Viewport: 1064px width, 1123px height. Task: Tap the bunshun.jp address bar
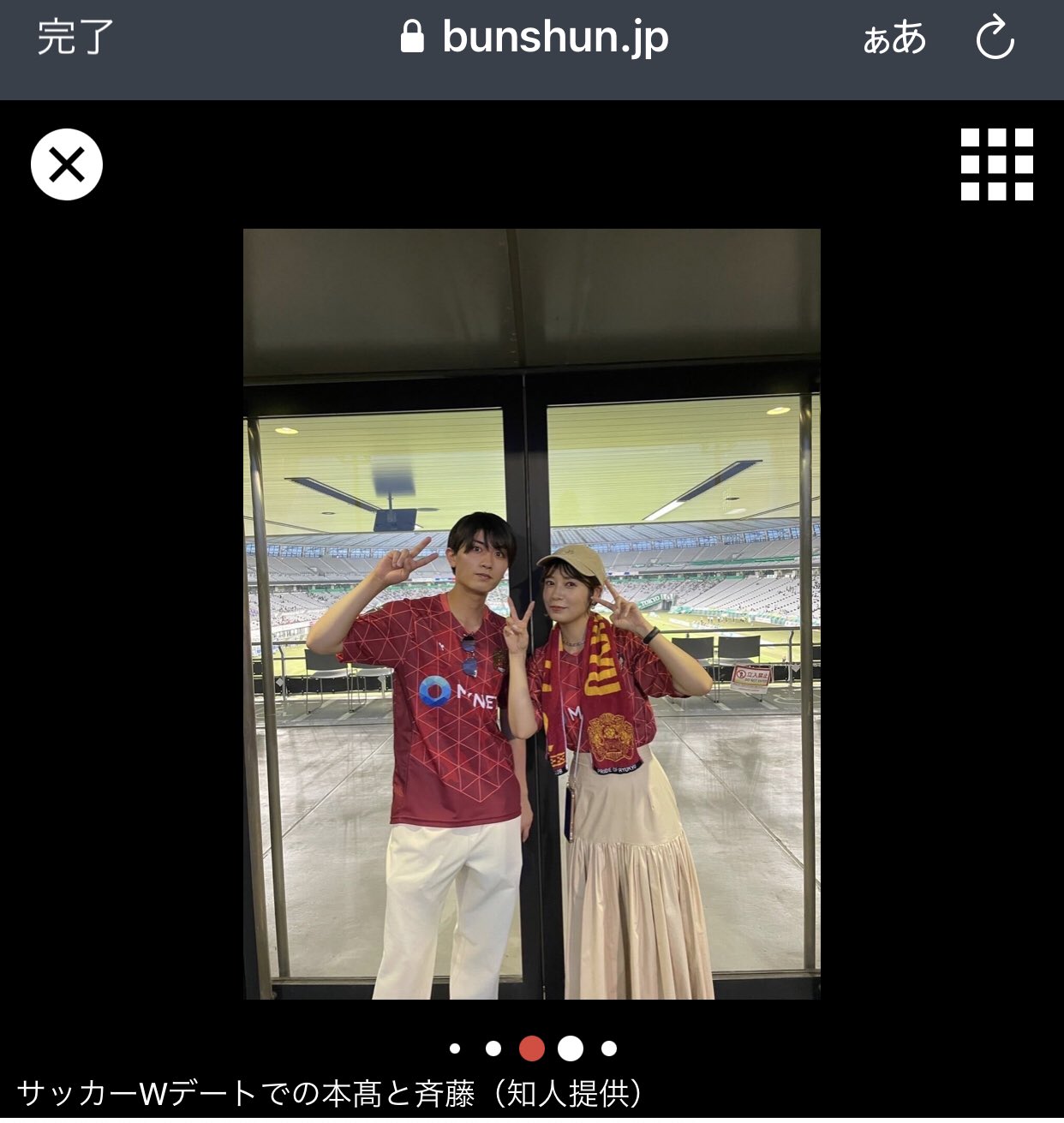pos(535,38)
